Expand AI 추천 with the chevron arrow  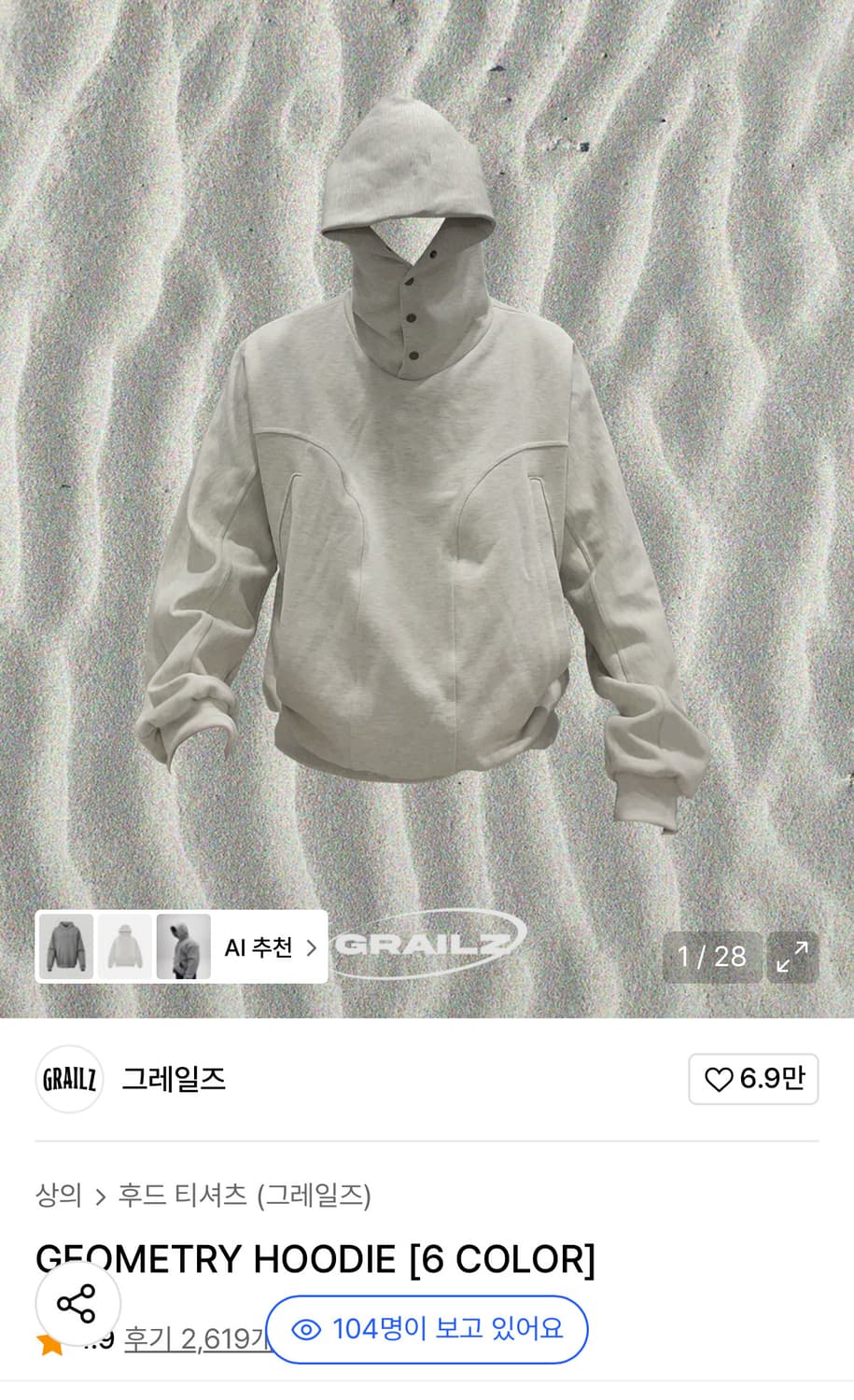pos(312,945)
